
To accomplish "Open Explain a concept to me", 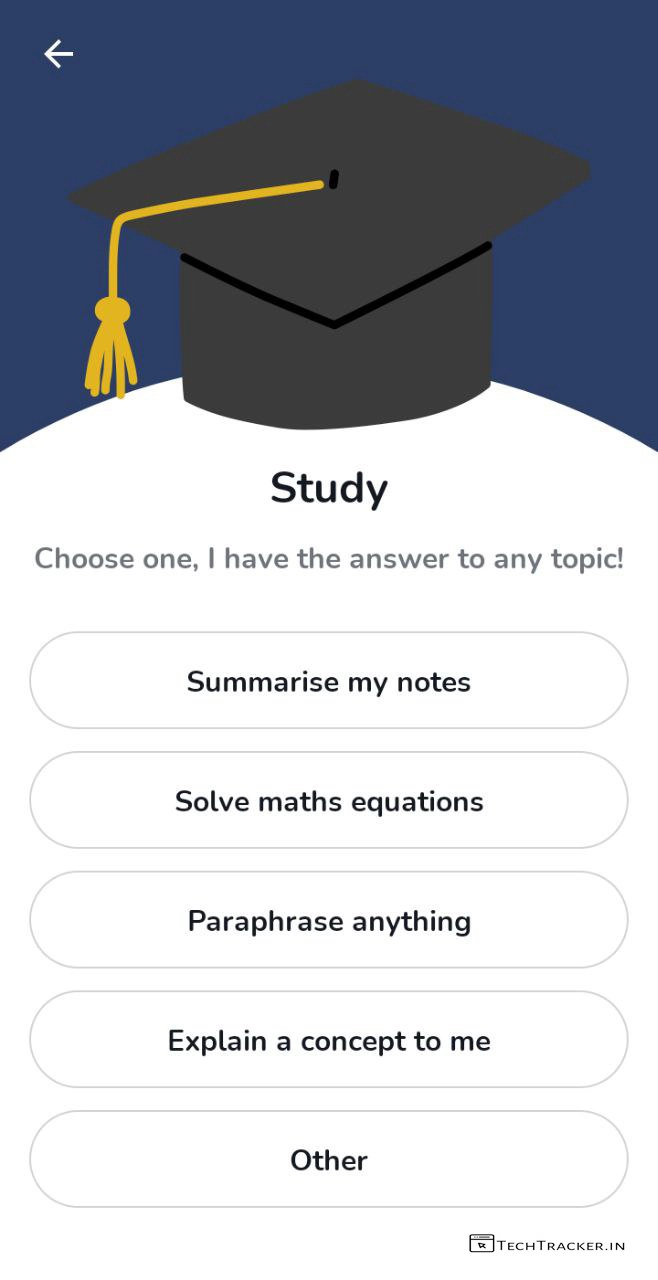I will tap(329, 1040).
